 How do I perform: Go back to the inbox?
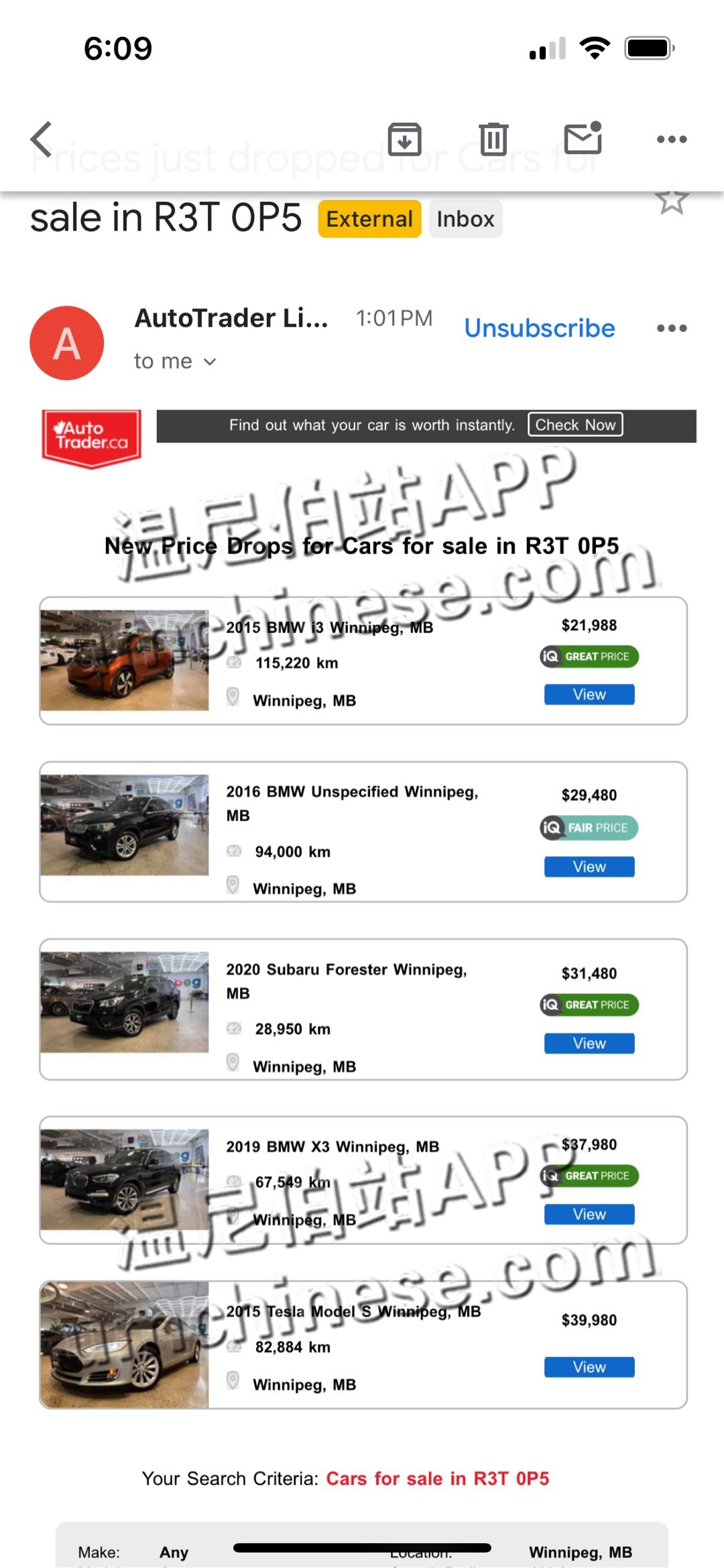(x=42, y=139)
